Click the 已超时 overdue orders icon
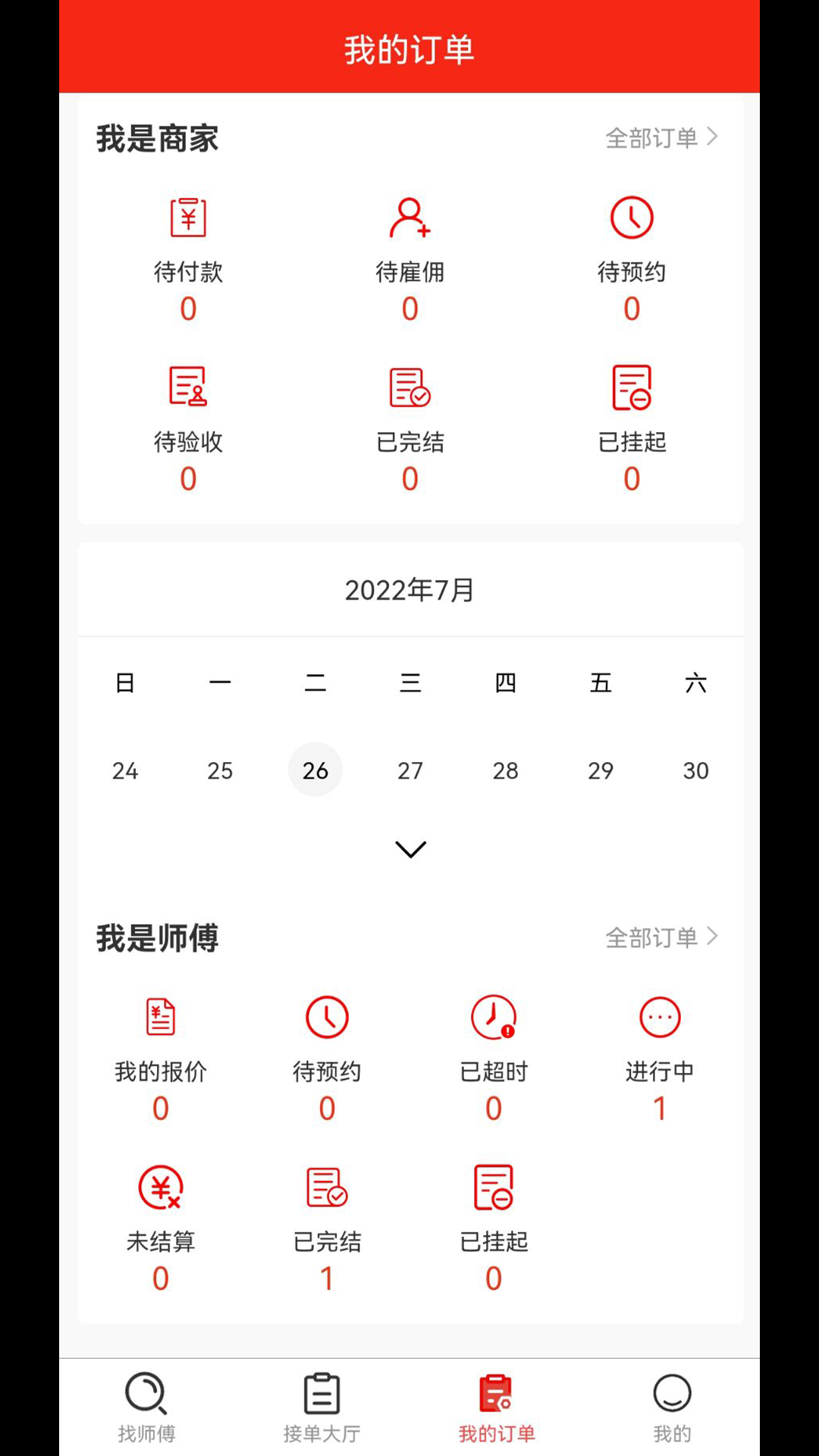Screen dimensions: 819x1456 point(494,1018)
